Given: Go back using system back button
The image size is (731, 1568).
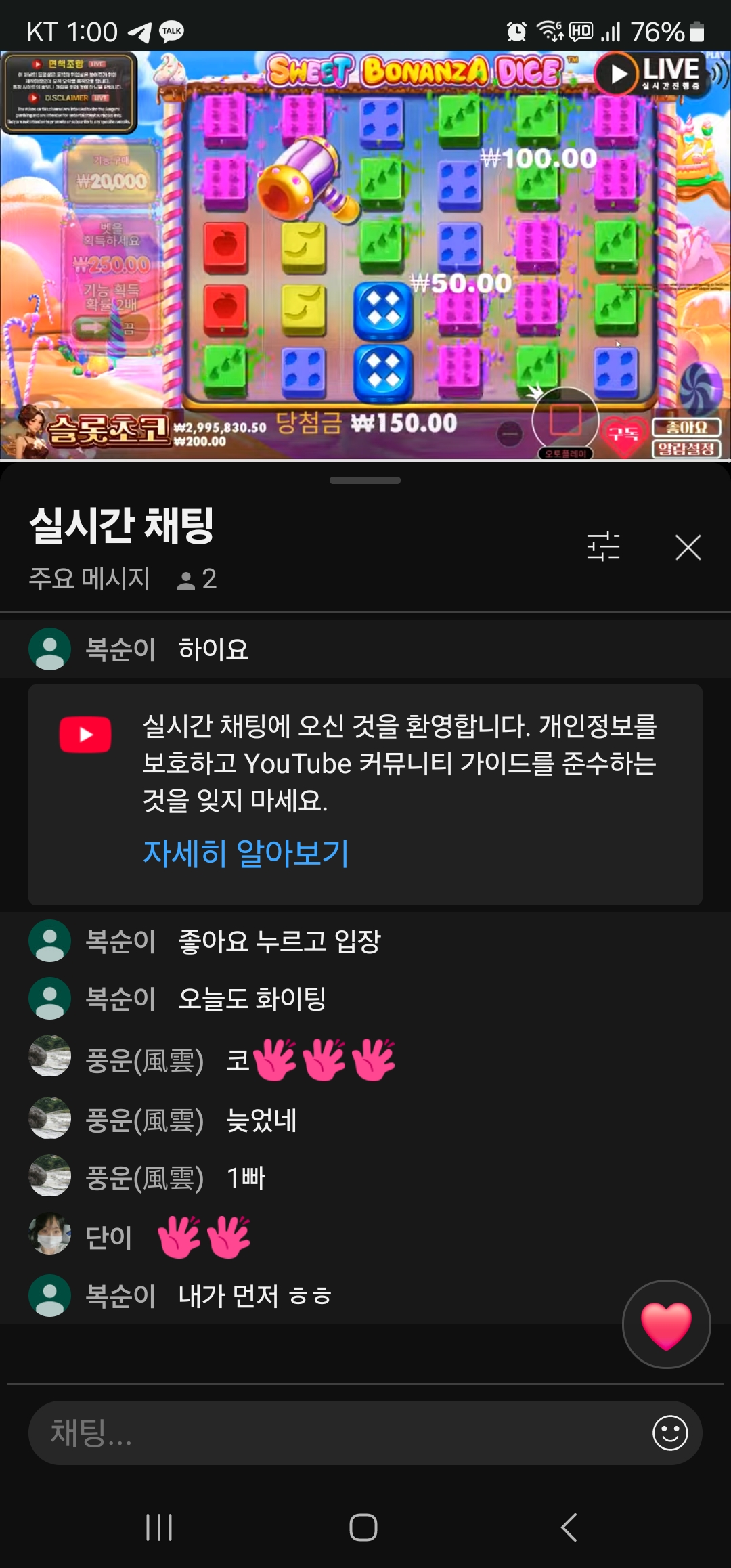Looking at the screenshot, I should [x=569, y=1527].
